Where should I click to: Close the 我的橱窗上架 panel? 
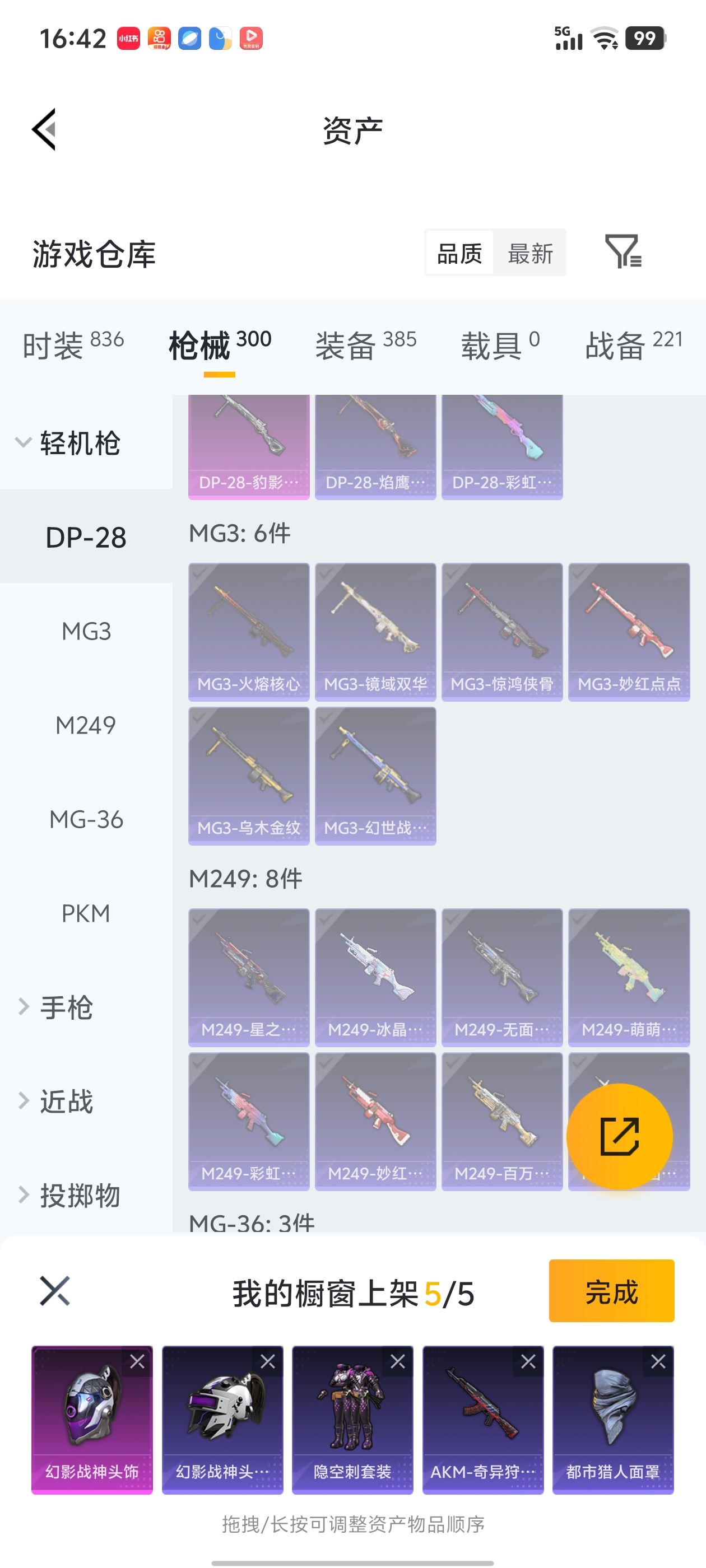pos(55,1290)
